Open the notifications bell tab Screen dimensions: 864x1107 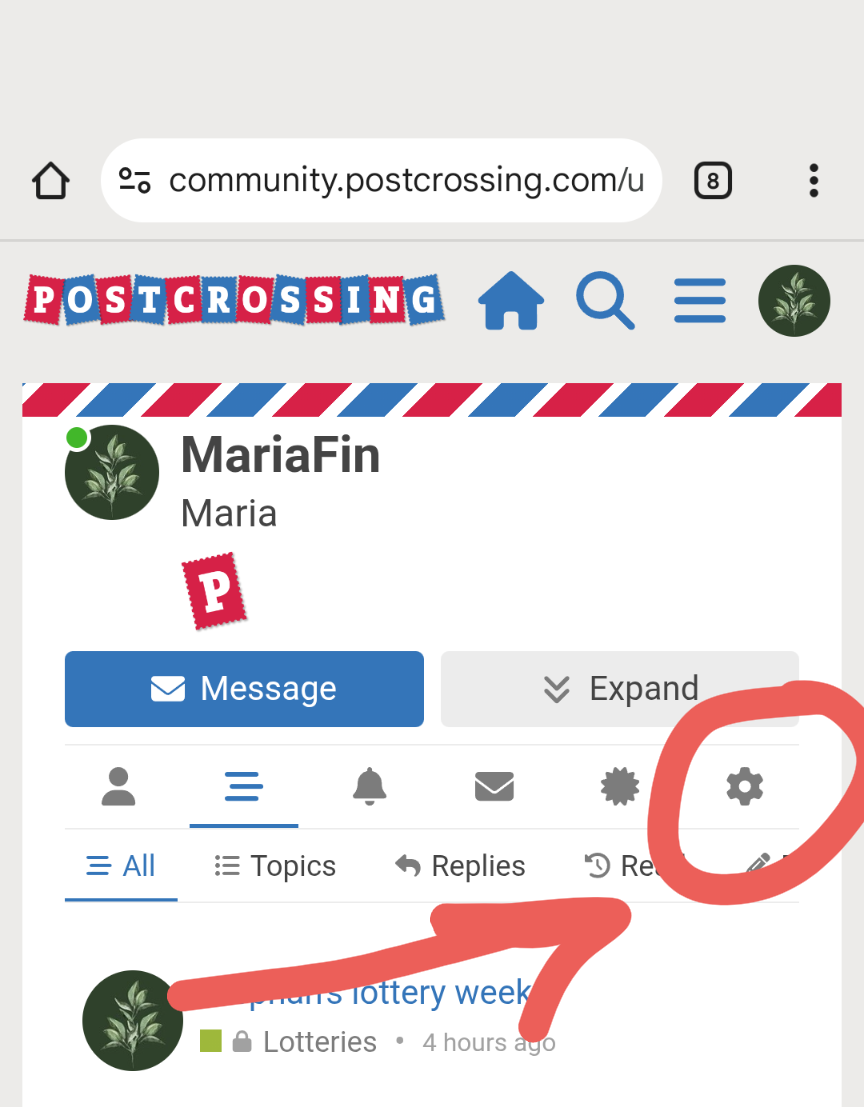pyautogui.click(x=369, y=787)
